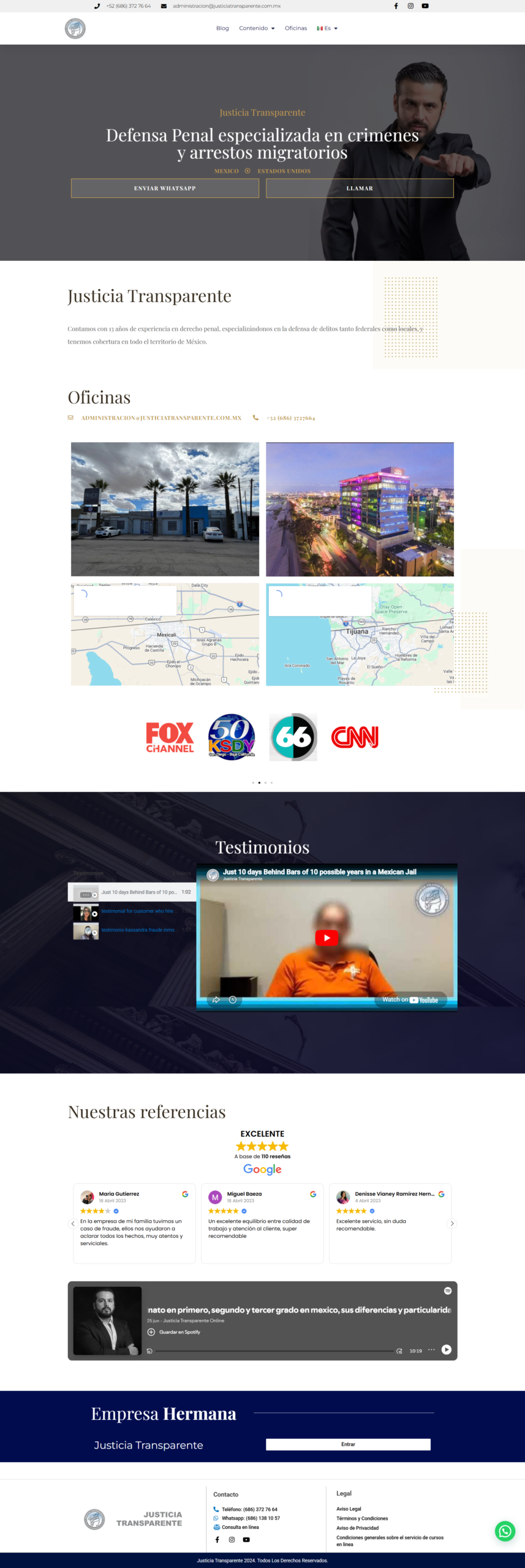Show next Google reviews with right arrow
Image resolution: width=525 pixels, height=1568 pixels.
pyautogui.click(x=452, y=1223)
